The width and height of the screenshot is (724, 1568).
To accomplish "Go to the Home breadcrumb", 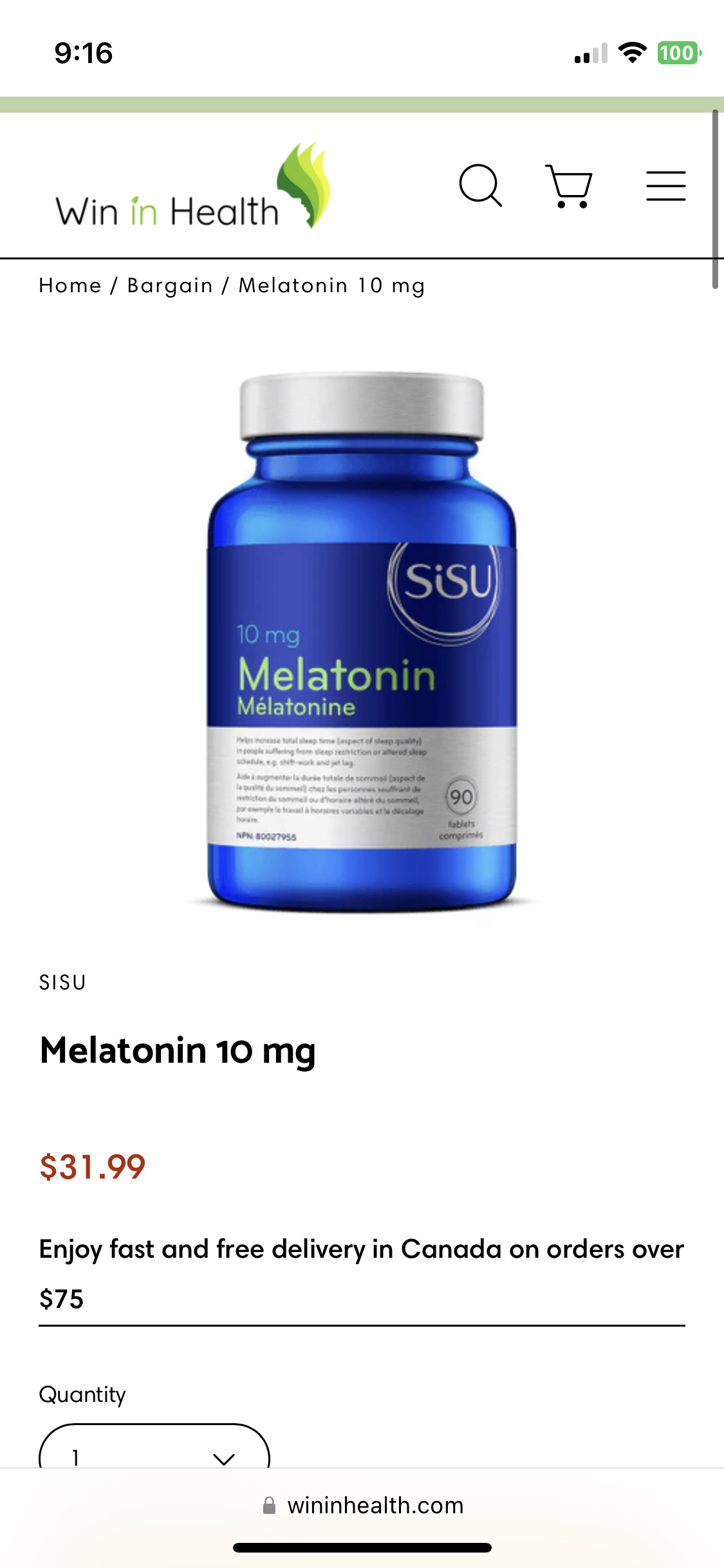I will click(x=70, y=285).
